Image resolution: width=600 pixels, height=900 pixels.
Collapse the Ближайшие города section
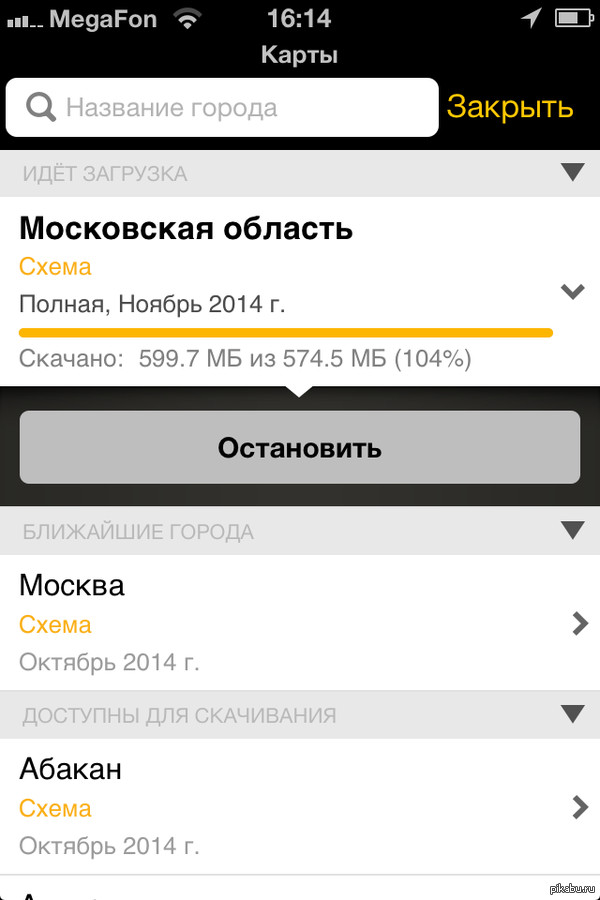click(x=572, y=531)
